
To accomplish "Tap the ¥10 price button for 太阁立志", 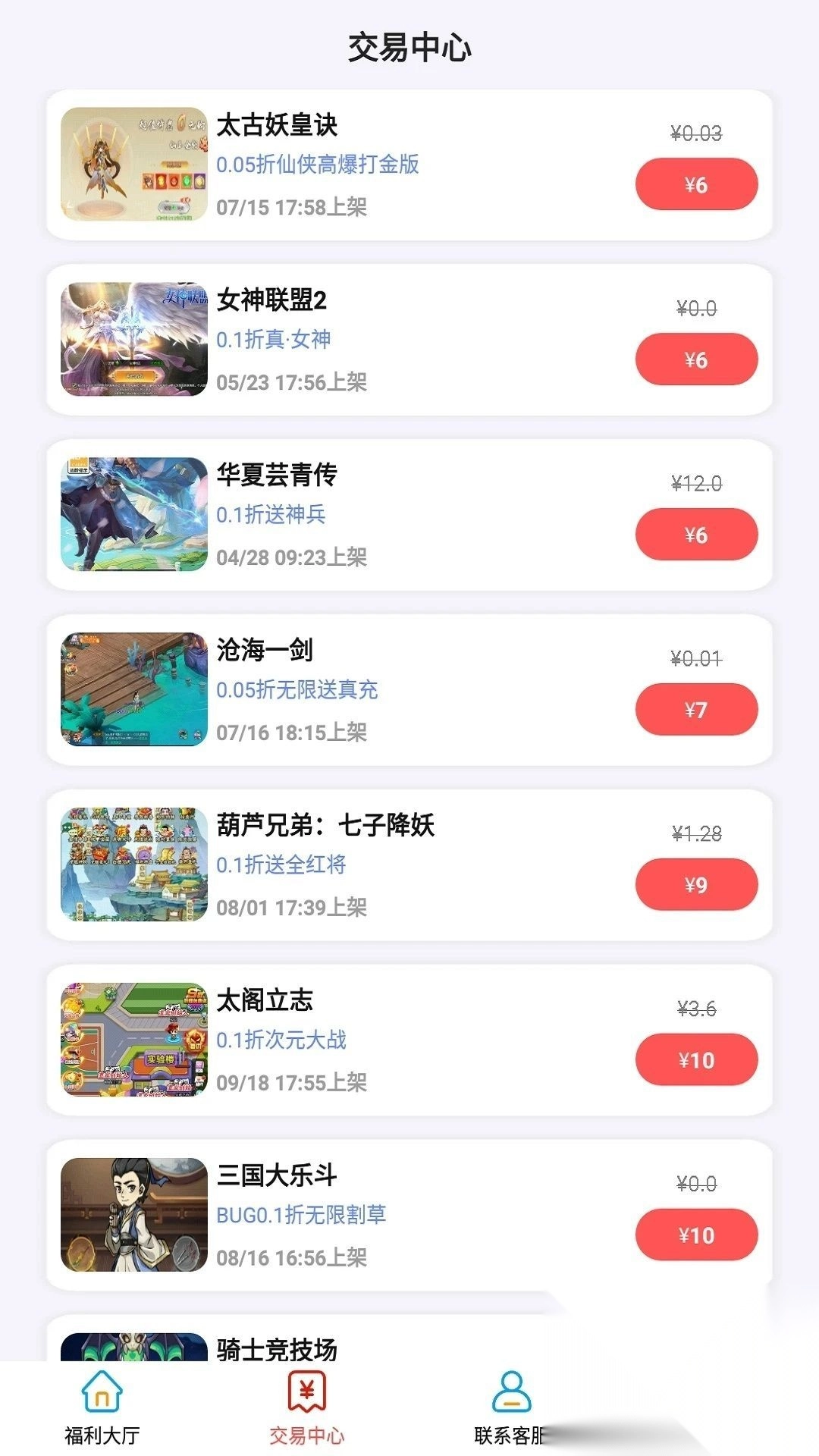I will tap(695, 1059).
